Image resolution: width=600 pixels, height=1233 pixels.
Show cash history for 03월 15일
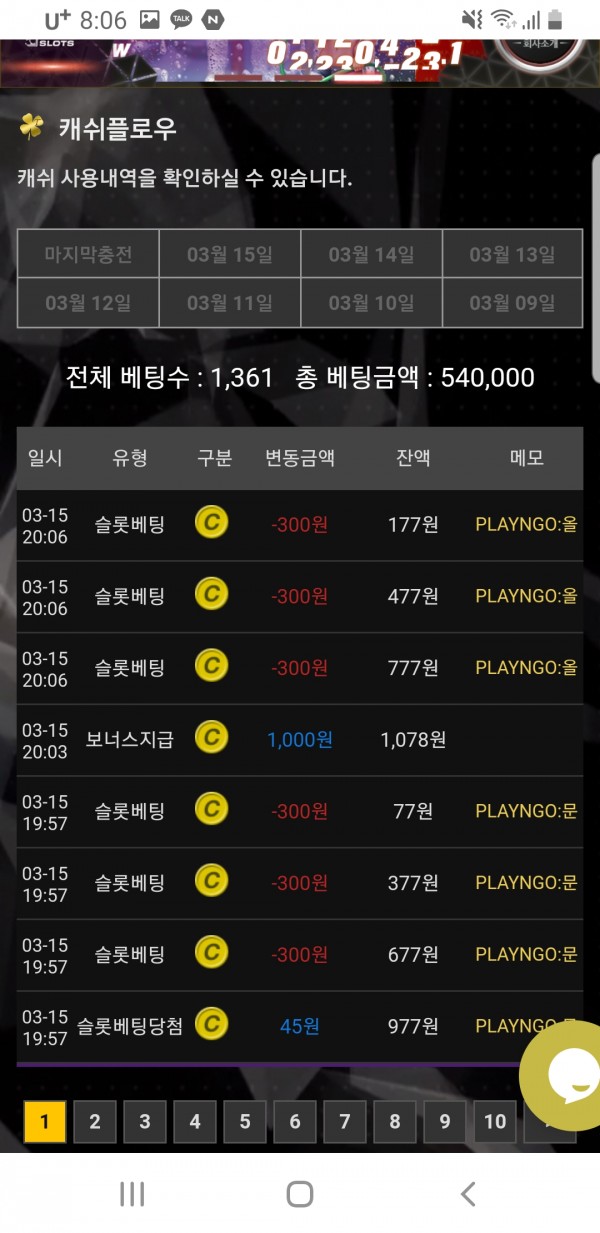point(229,254)
